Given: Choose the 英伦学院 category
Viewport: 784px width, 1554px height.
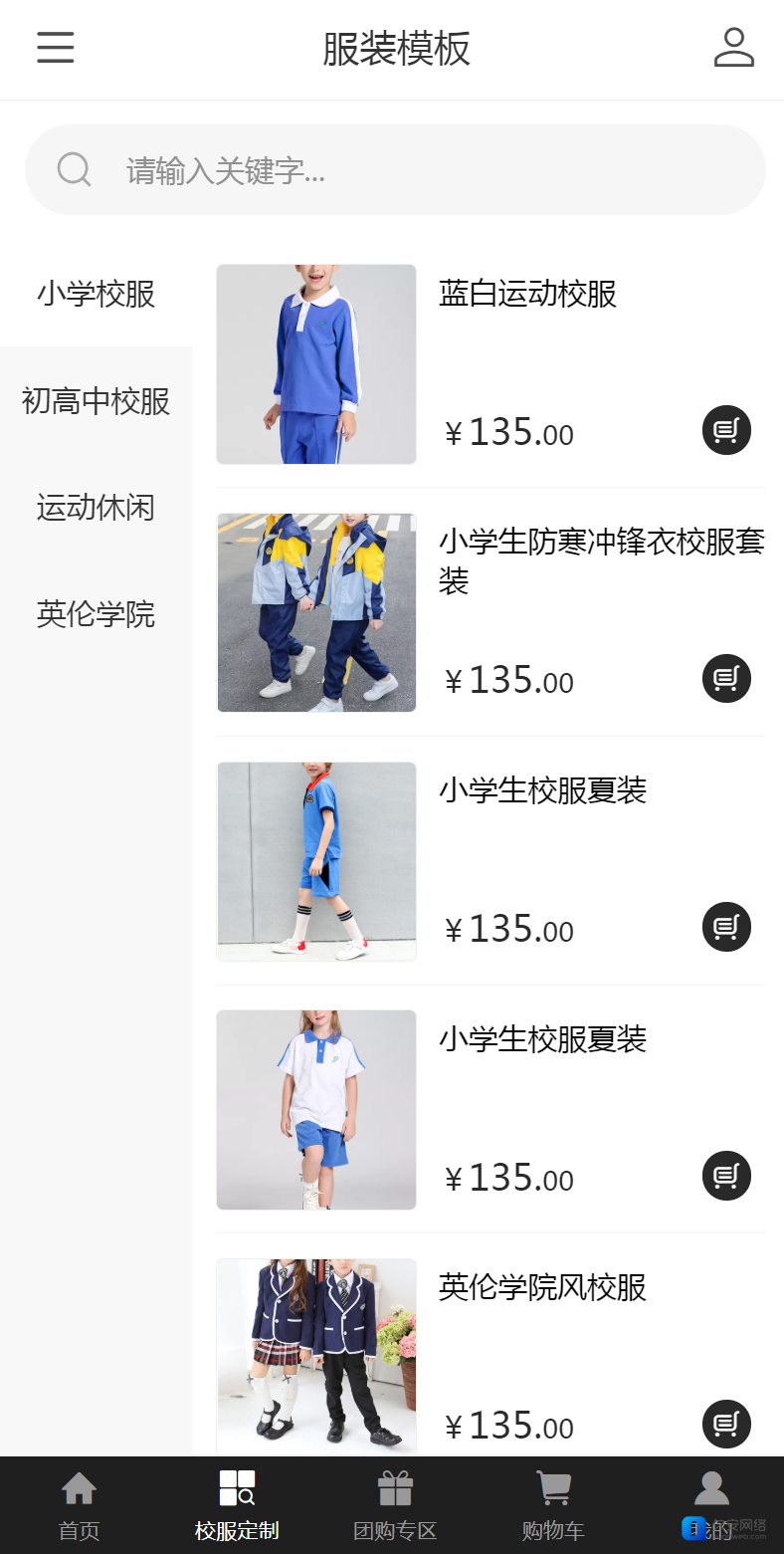Looking at the screenshot, I should 96,614.
